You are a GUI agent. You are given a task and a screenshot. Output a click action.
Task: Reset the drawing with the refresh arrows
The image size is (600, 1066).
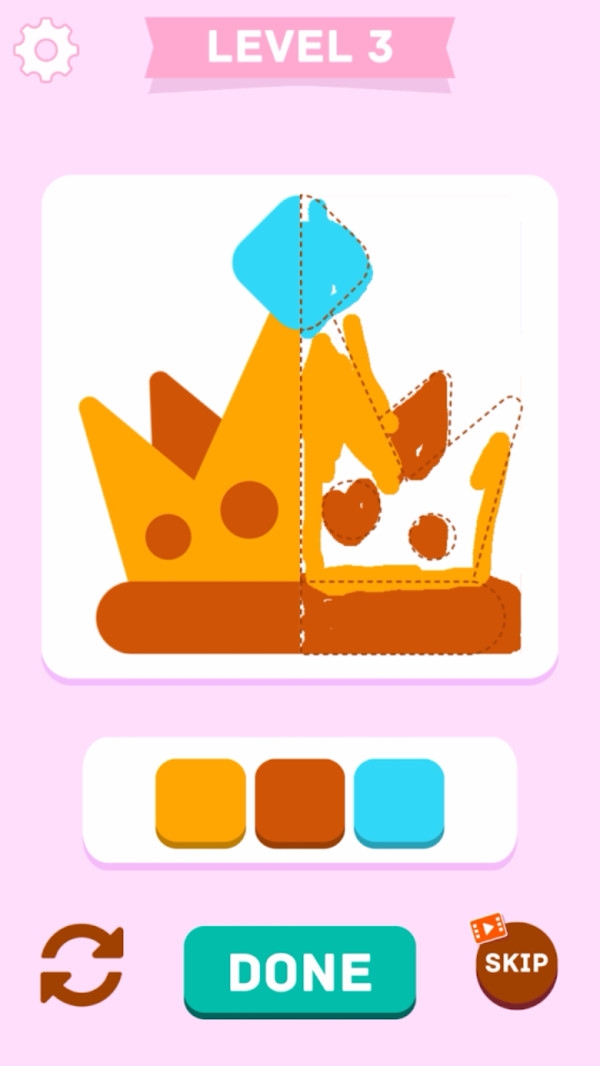[x=82, y=965]
